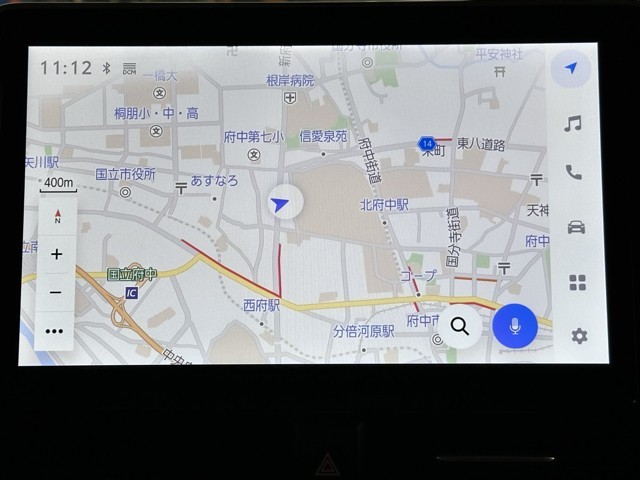Image resolution: width=640 pixels, height=480 pixels.
Task: Toggle the north-up compass orientation
Action: 57,215
